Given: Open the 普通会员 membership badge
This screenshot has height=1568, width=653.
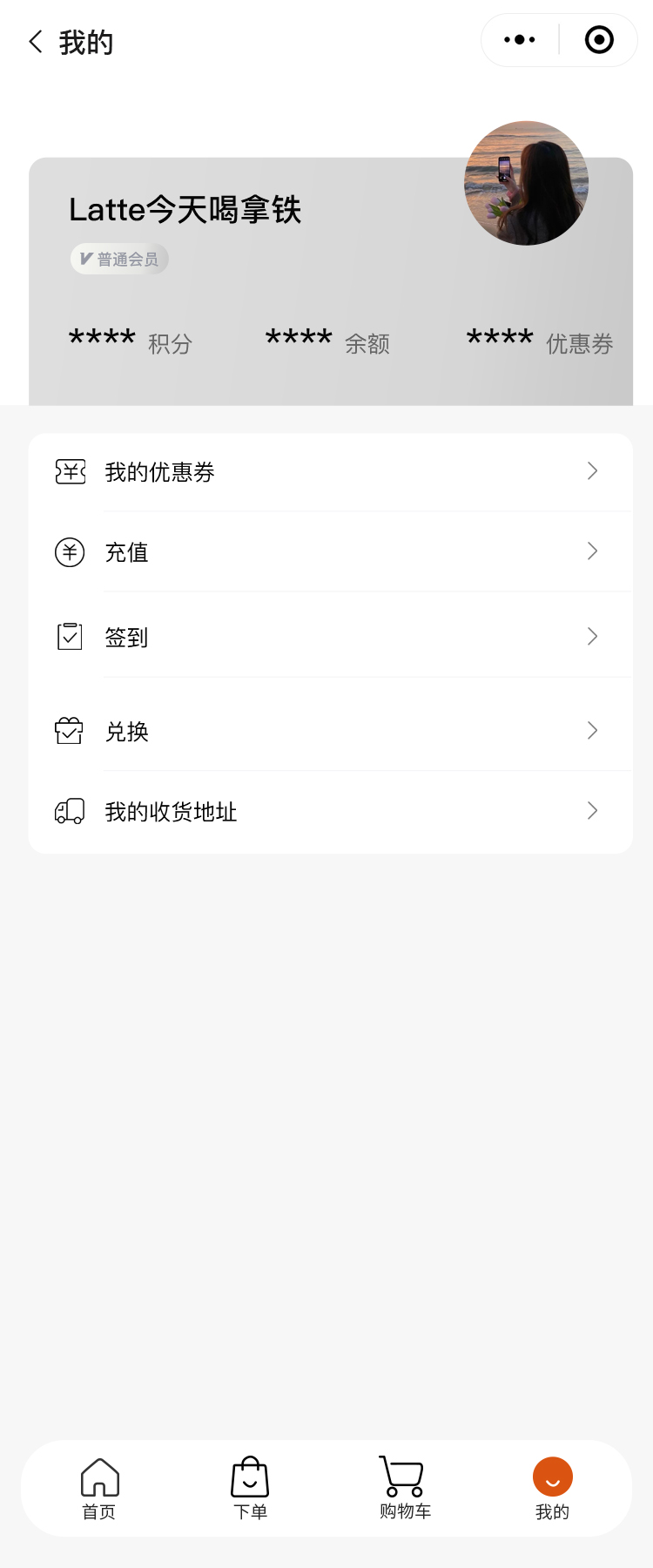Looking at the screenshot, I should [119, 260].
